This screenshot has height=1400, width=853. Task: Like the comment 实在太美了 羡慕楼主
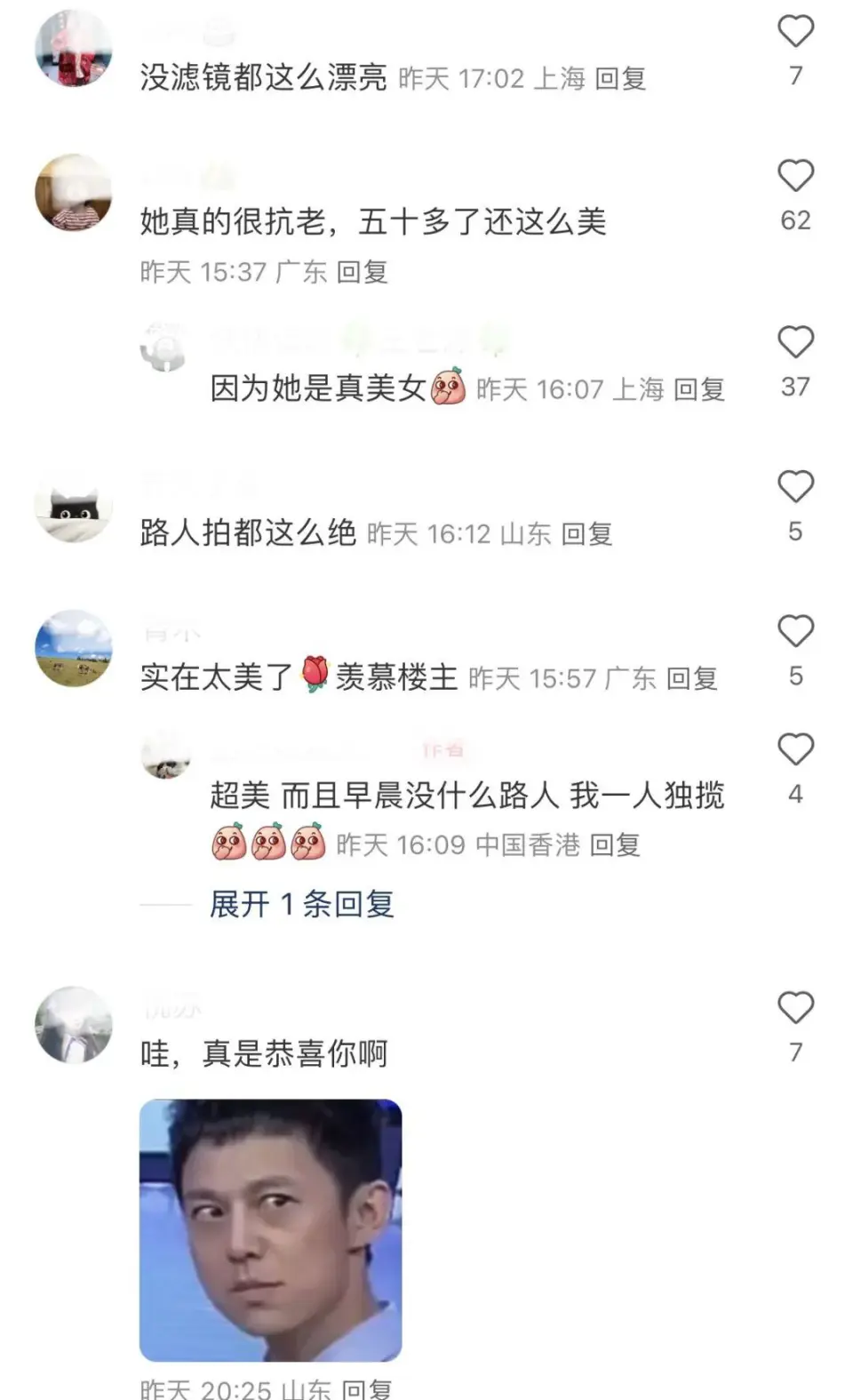coord(795,632)
